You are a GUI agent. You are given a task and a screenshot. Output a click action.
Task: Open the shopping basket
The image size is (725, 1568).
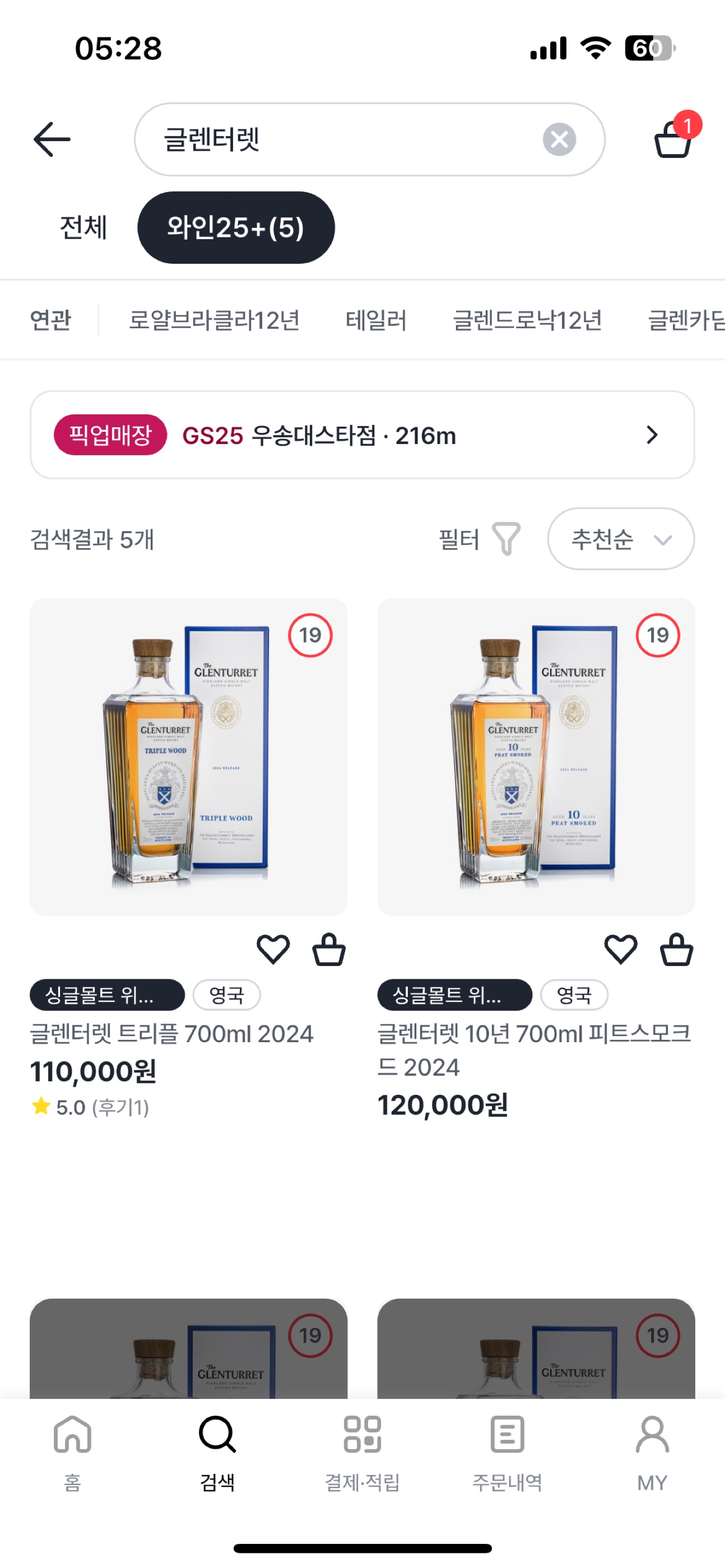pos(673,138)
